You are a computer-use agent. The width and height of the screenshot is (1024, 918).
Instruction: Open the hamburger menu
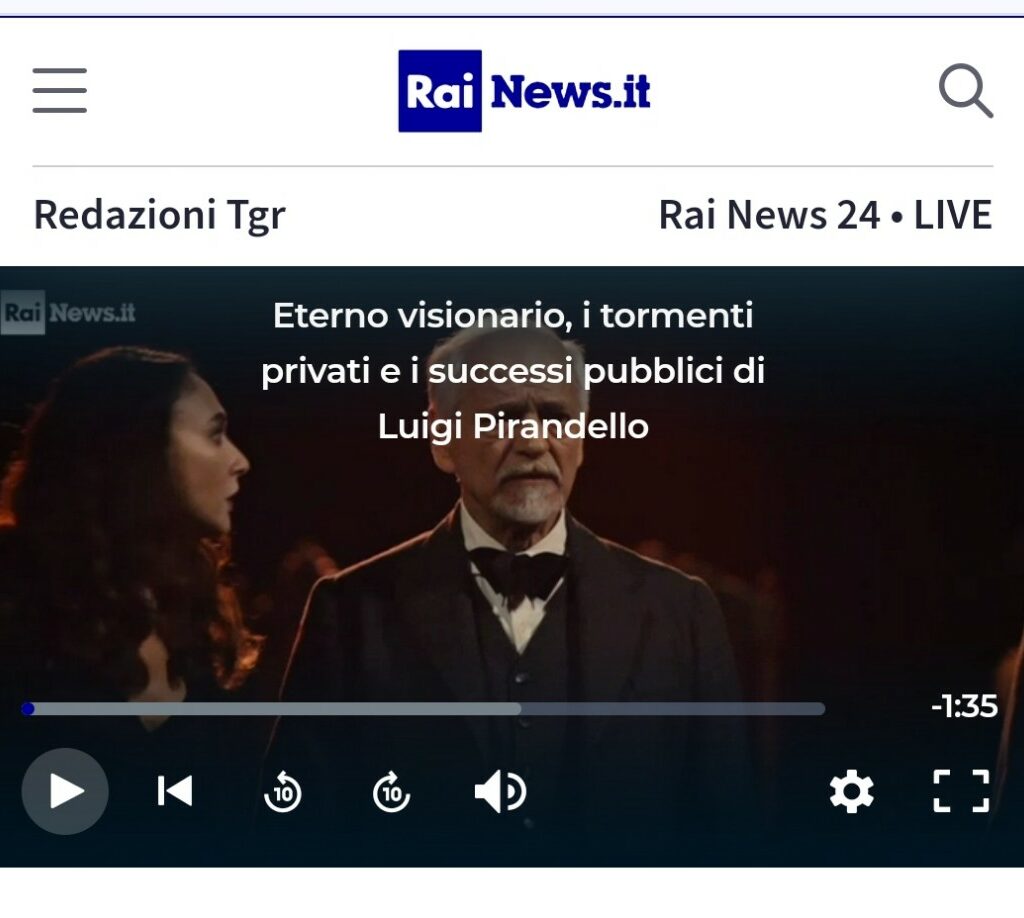coord(59,91)
